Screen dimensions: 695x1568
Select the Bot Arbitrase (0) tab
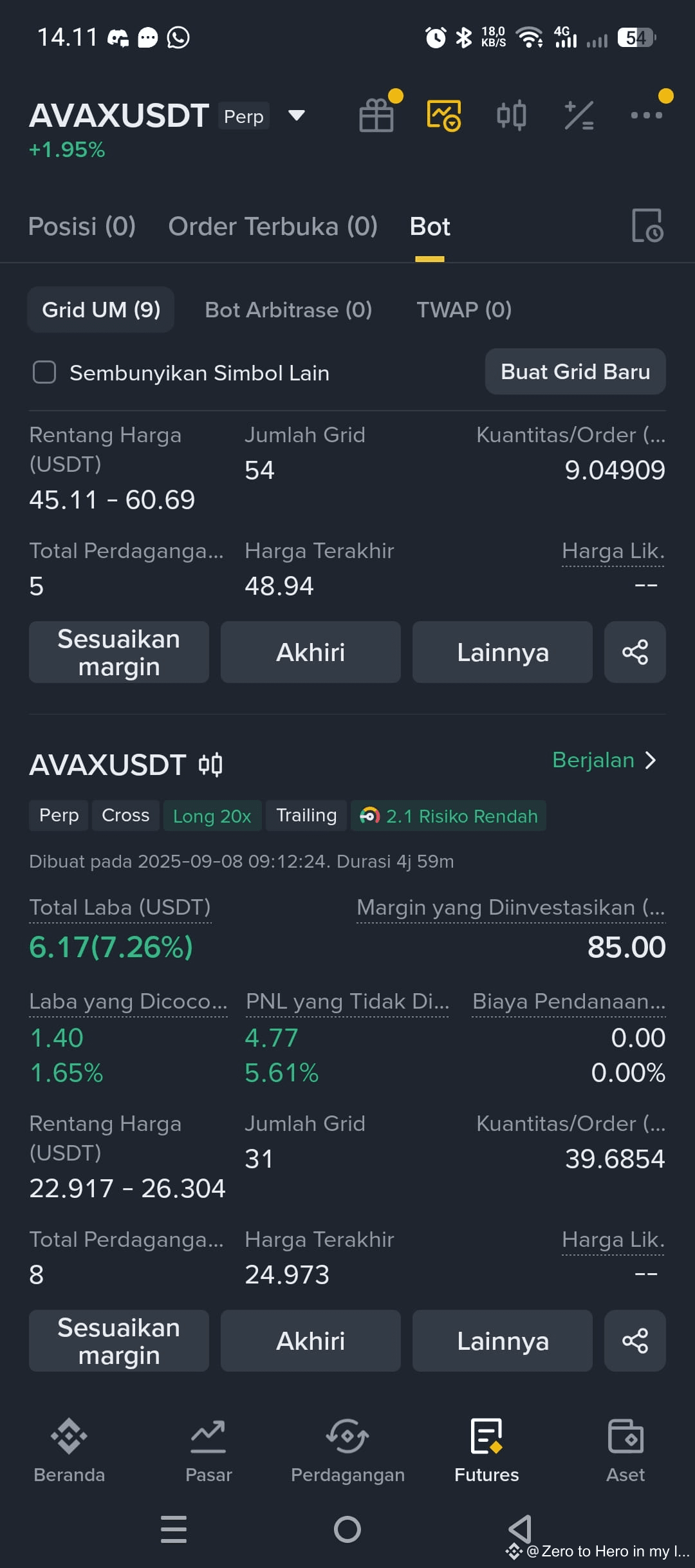[x=288, y=310]
